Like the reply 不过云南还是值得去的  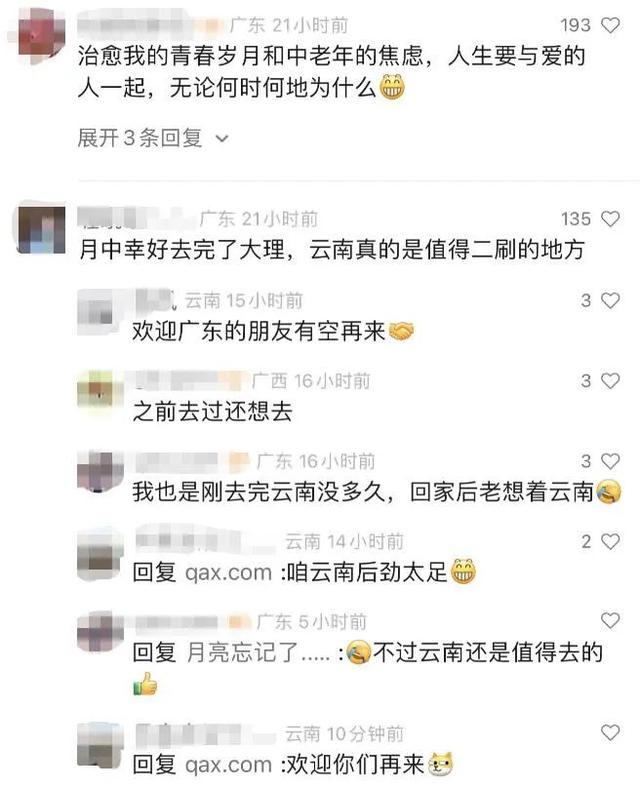[x=609, y=622]
